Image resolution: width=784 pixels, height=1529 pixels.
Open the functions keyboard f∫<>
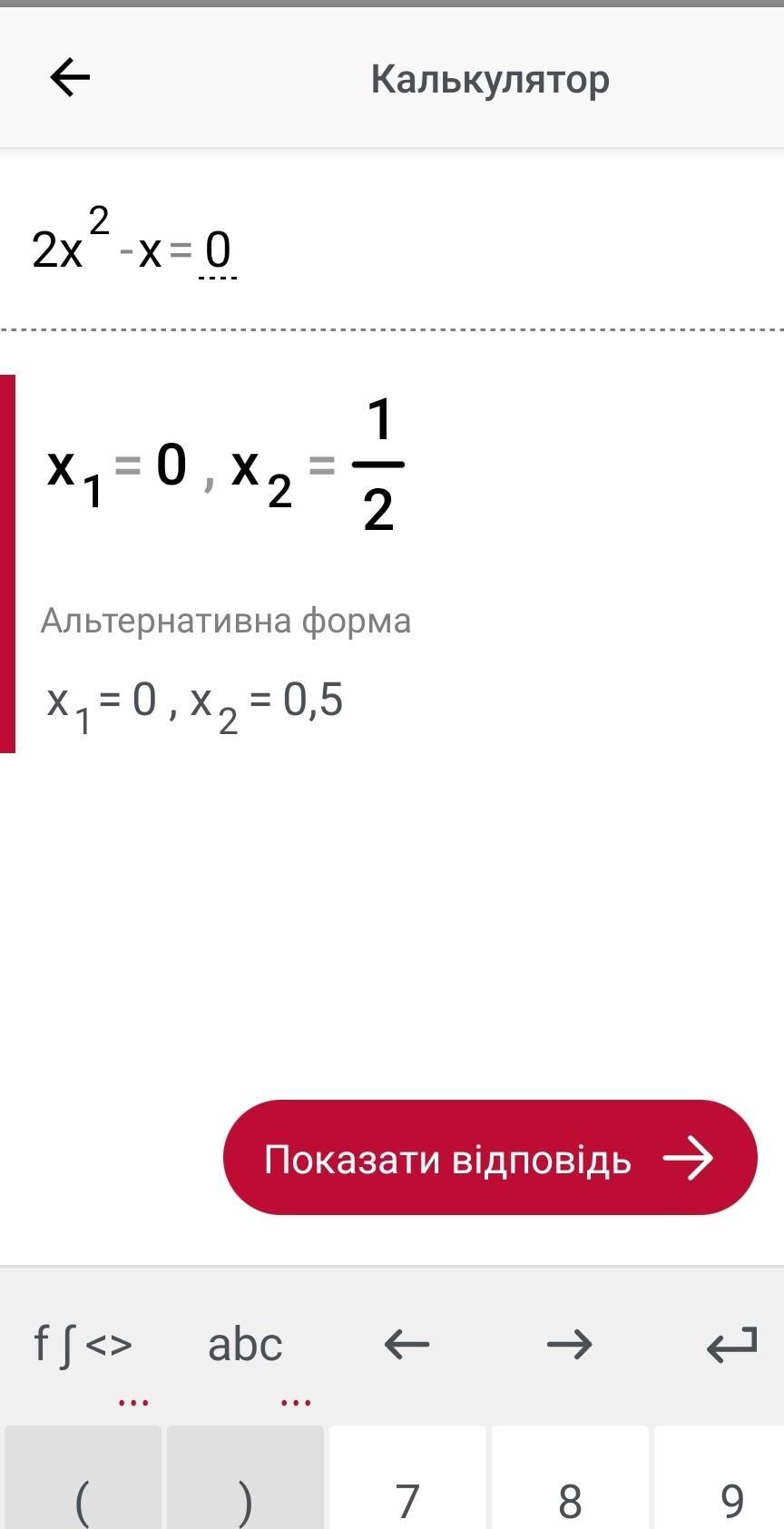(x=83, y=1344)
